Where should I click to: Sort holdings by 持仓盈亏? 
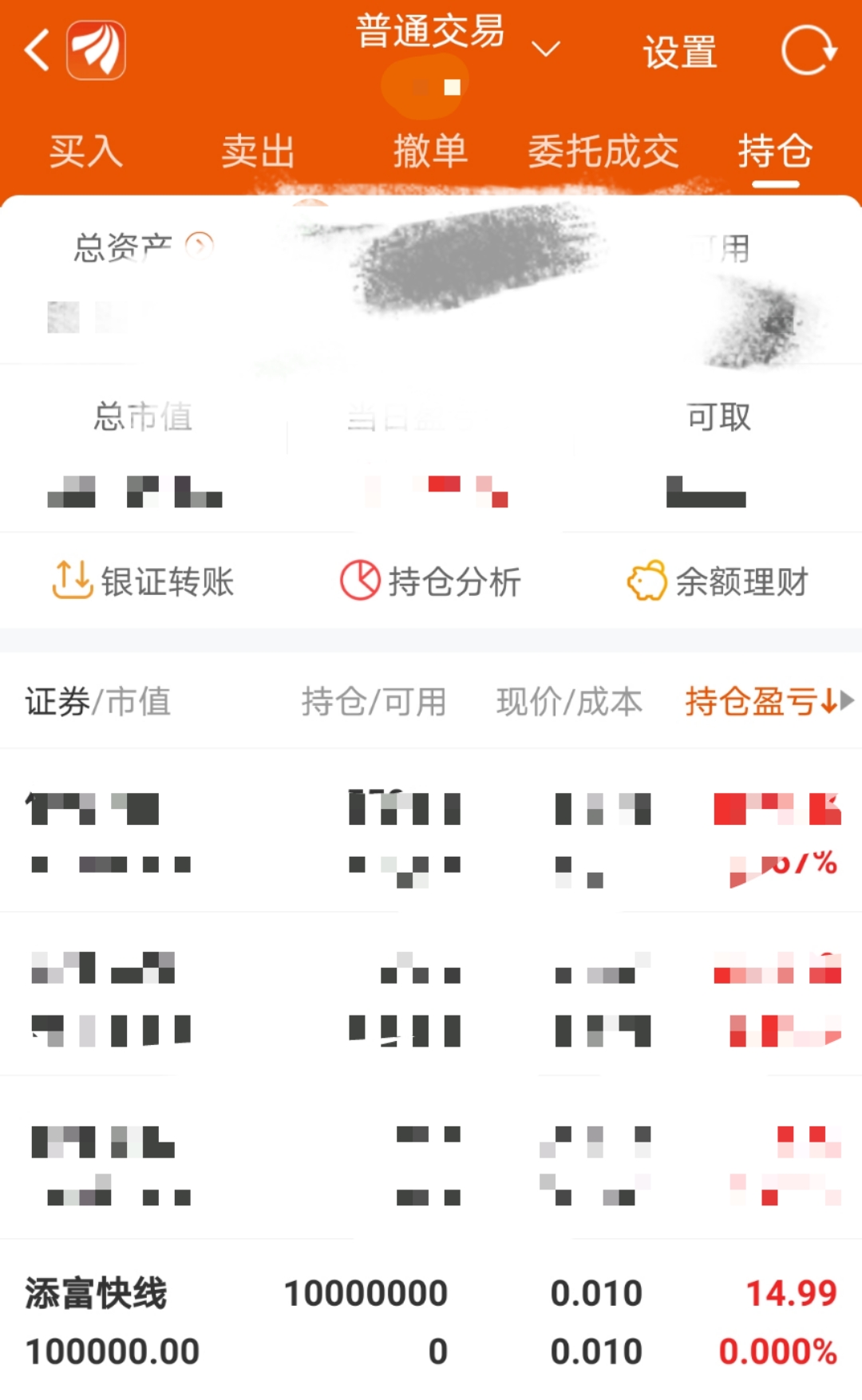tap(762, 701)
